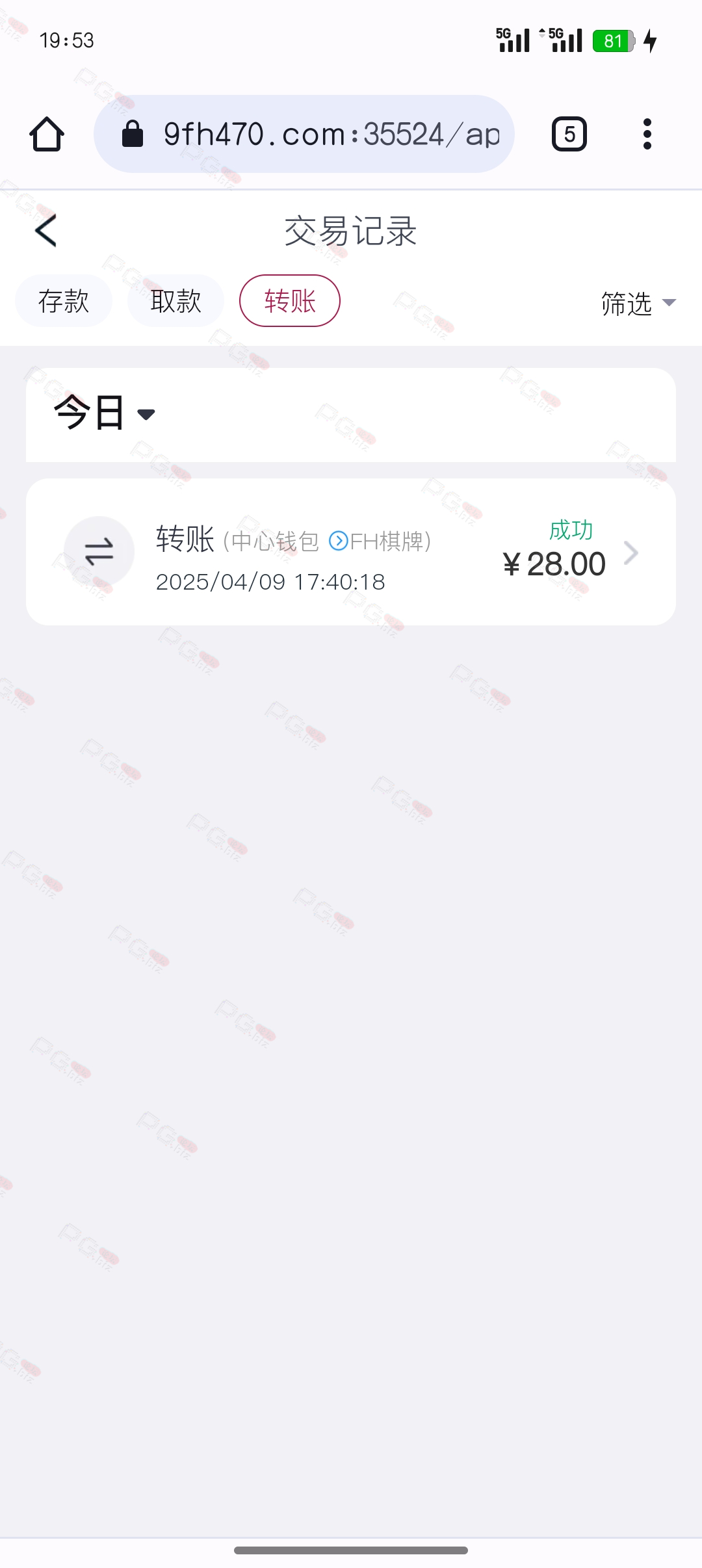
Task: Open the ¥28.00 转账 record details
Action: [x=351, y=553]
